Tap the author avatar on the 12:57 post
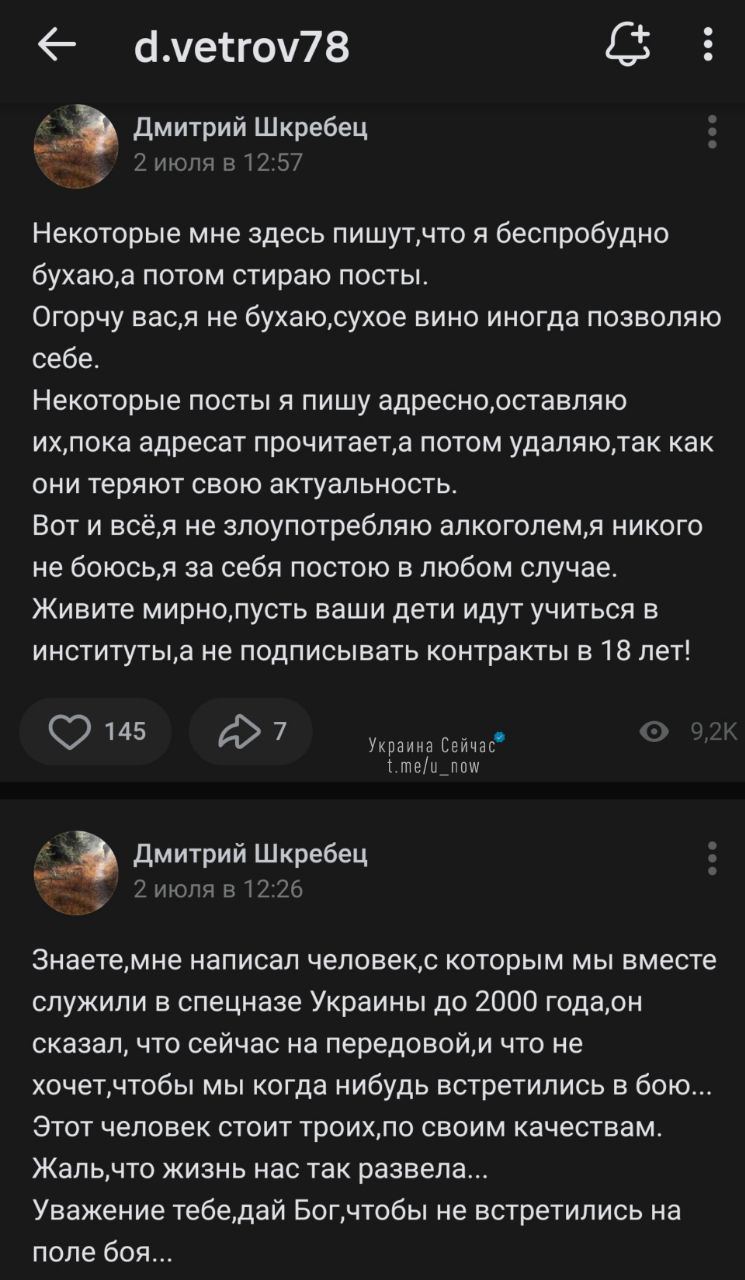Screen dimensions: 745x1280 (x=76, y=146)
